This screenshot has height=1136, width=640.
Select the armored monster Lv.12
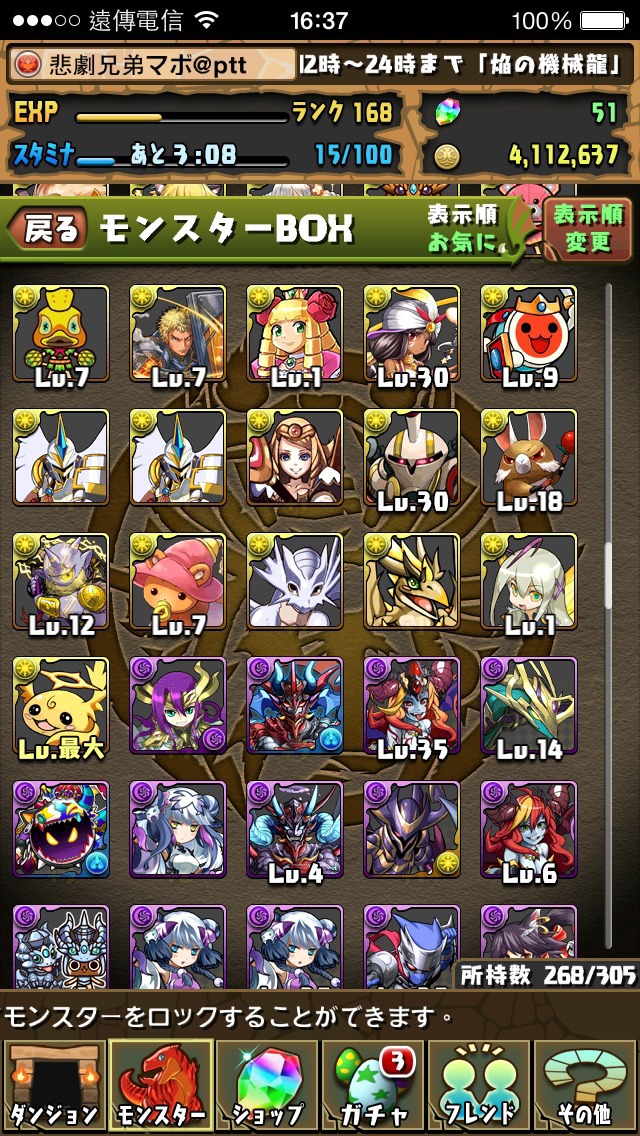point(60,581)
